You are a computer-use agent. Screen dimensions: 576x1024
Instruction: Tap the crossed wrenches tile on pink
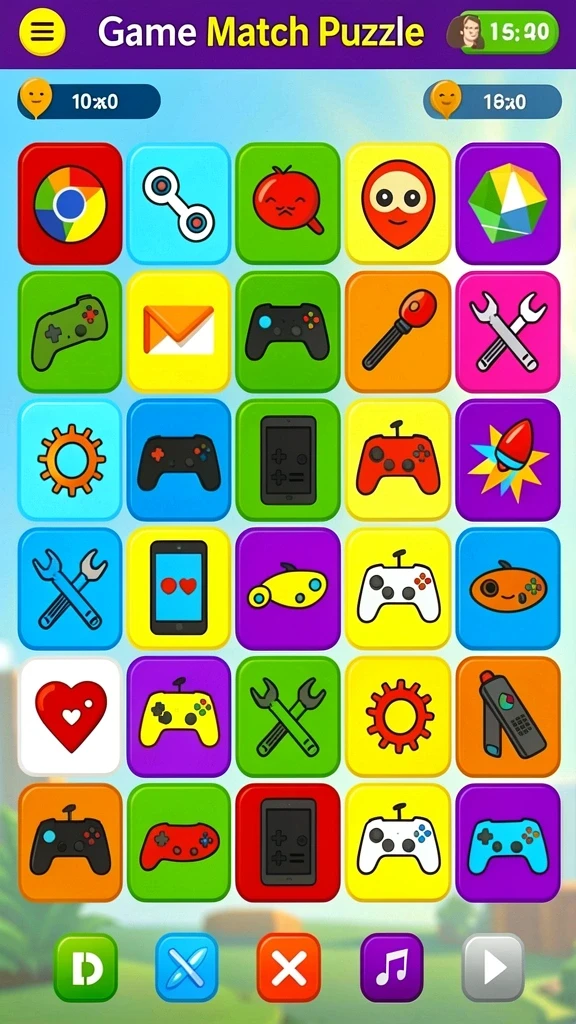508,332
